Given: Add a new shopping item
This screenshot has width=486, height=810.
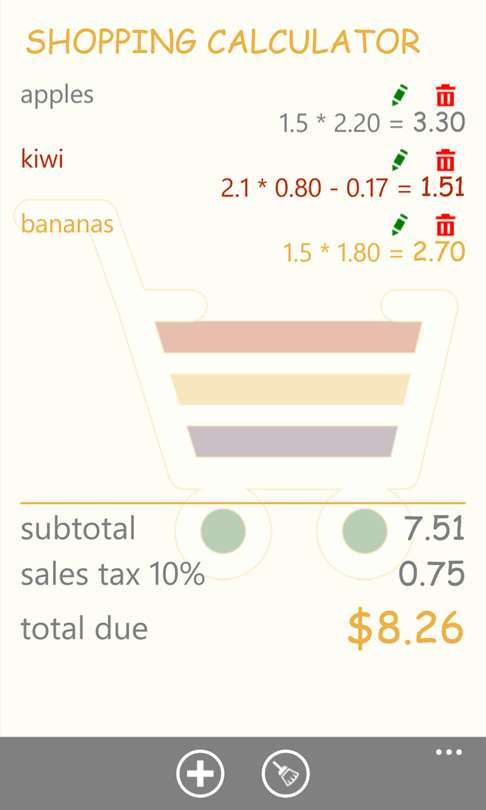Looking at the screenshot, I should pyautogui.click(x=200, y=774).
